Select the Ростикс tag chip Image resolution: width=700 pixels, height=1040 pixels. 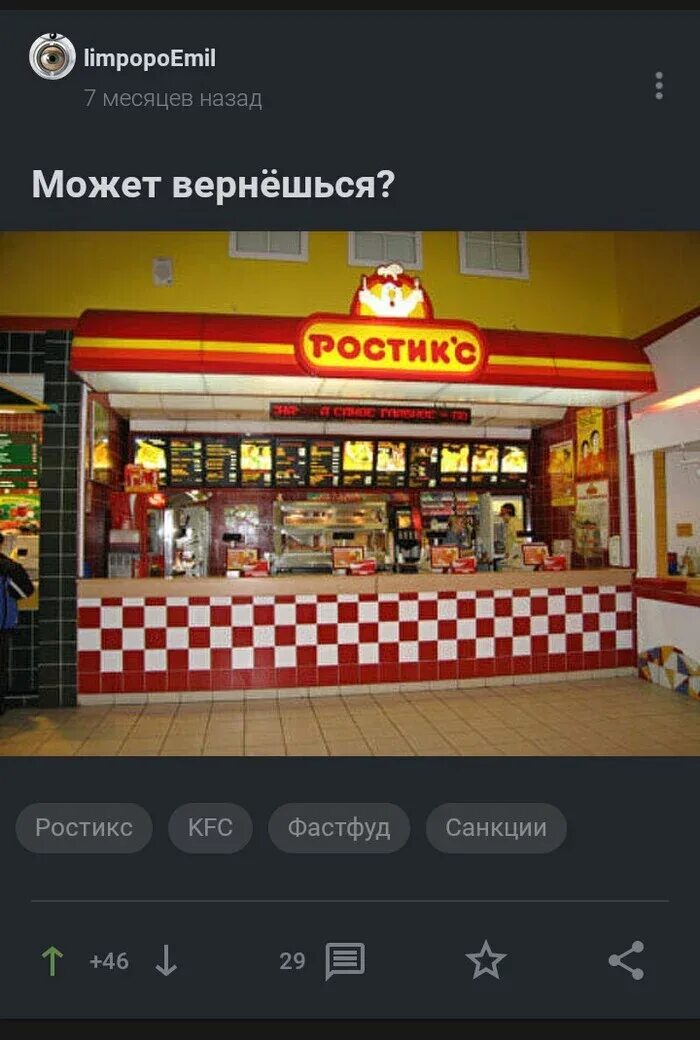pos(84,828)
